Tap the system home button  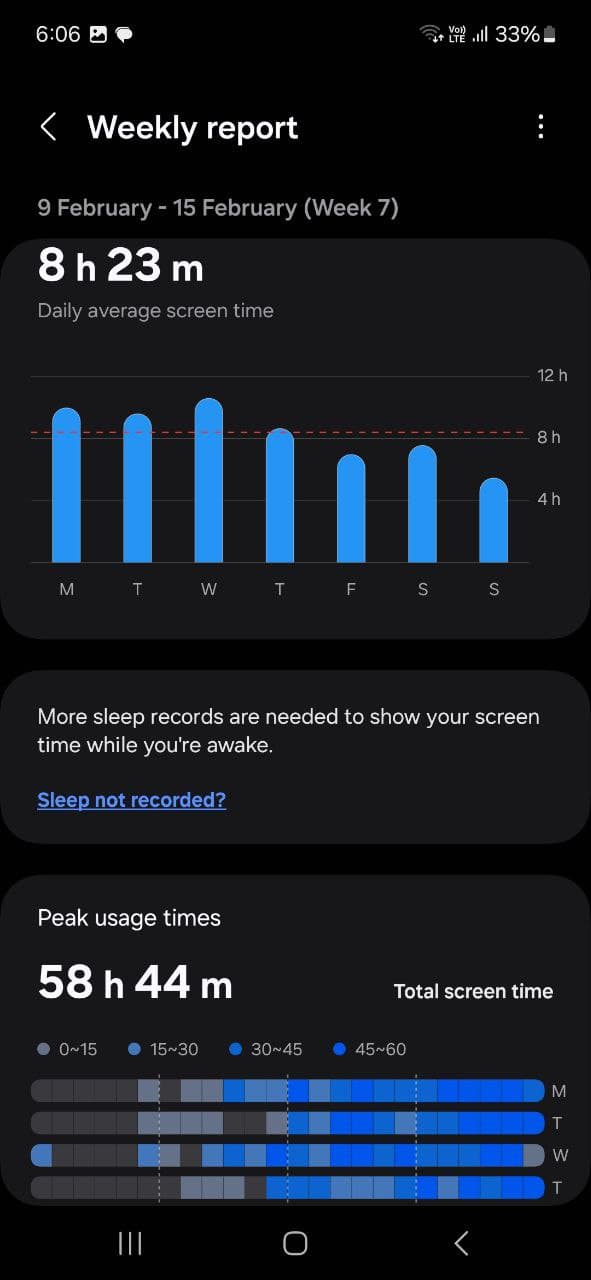coord(295,1242)
